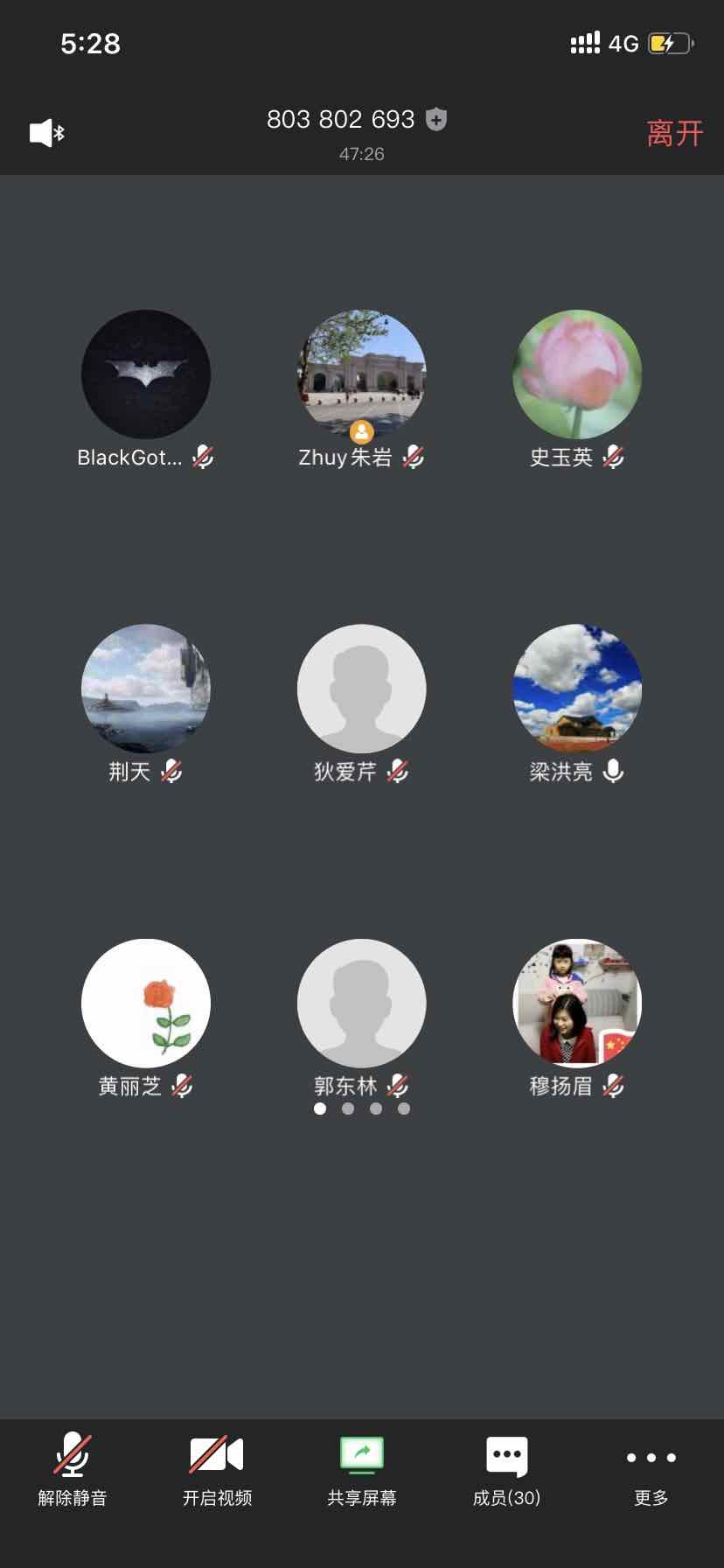Tap 黄丽芝's rose avatar
Image resolution: width=724 pixels, height=1568 pixels.
coord(146,1004)
